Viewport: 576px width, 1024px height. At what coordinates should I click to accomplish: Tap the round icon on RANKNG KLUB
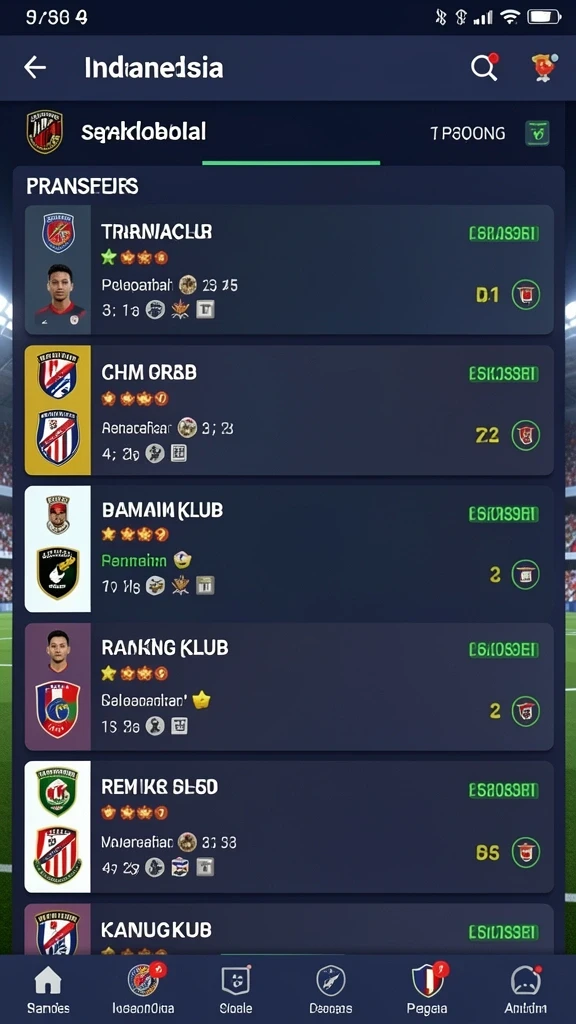[526, 711]
